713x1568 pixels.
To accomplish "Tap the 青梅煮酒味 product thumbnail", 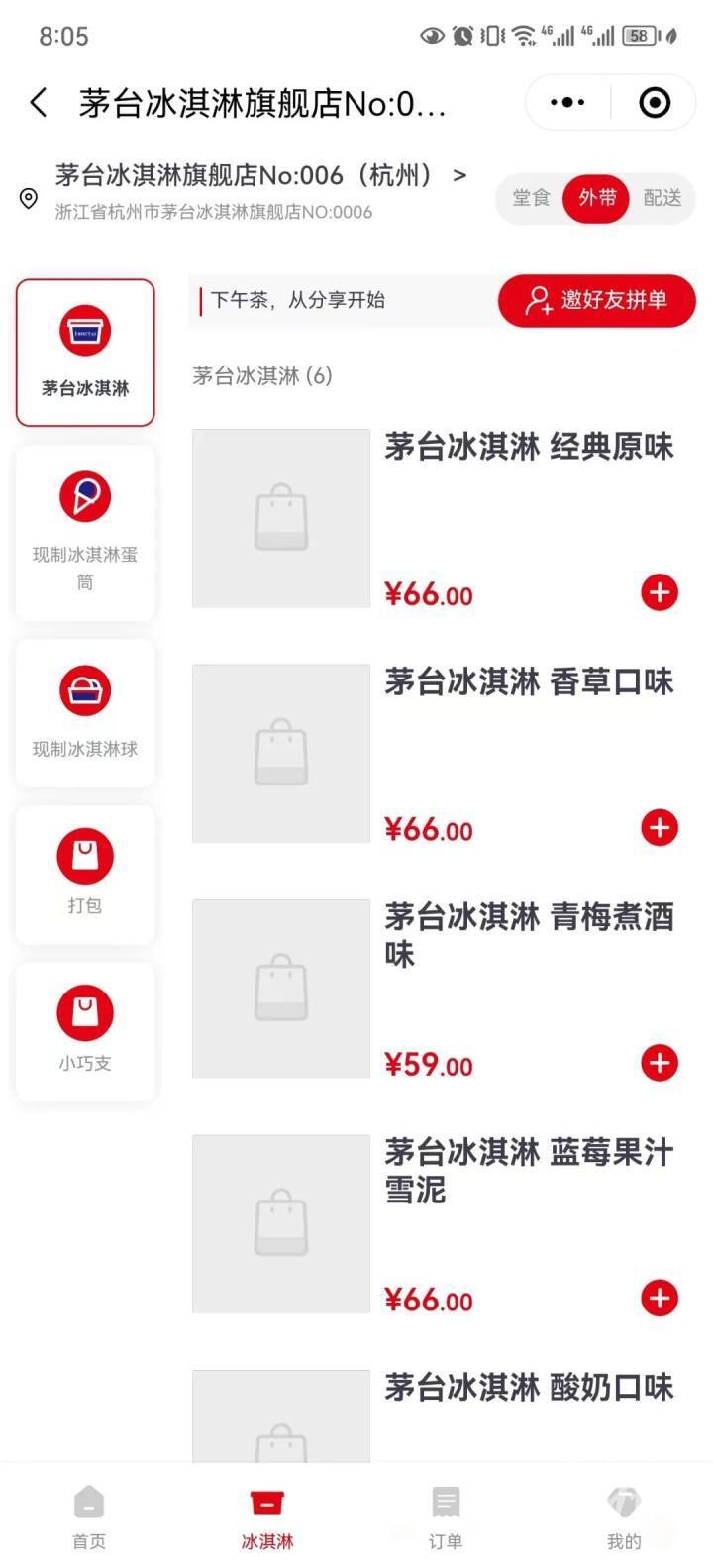I will 280,989.
